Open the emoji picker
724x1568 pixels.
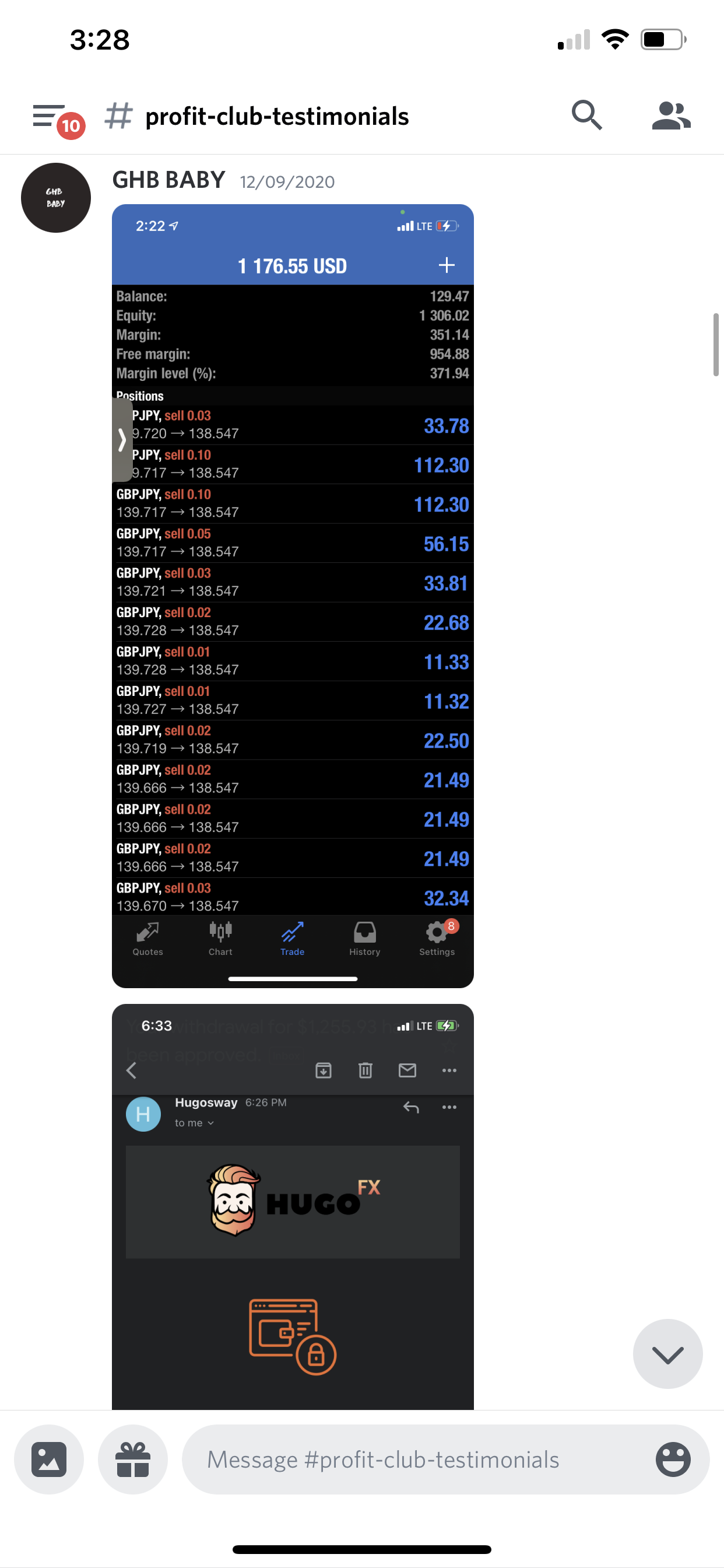coord(673,1459)
